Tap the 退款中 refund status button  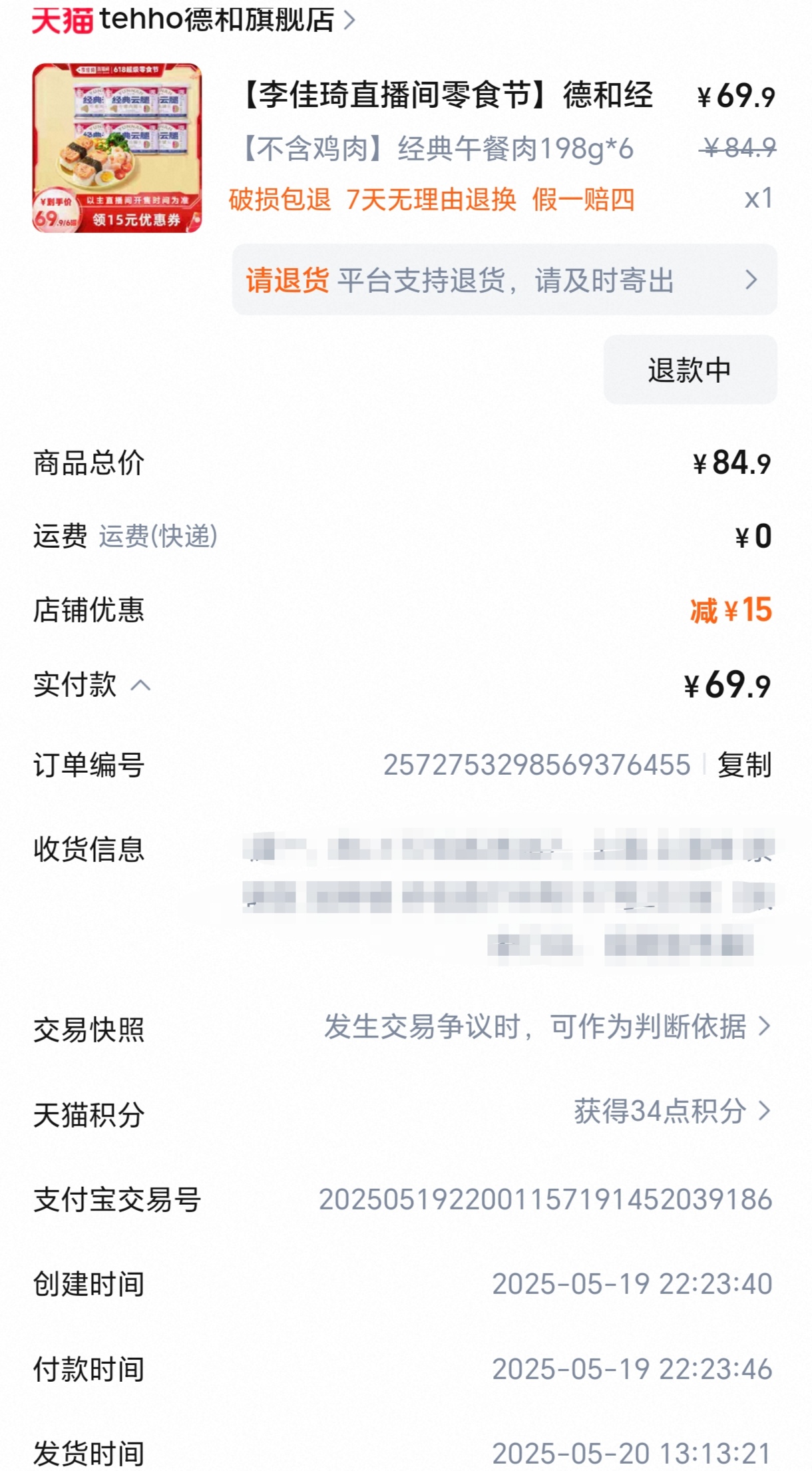click(690, 370)
